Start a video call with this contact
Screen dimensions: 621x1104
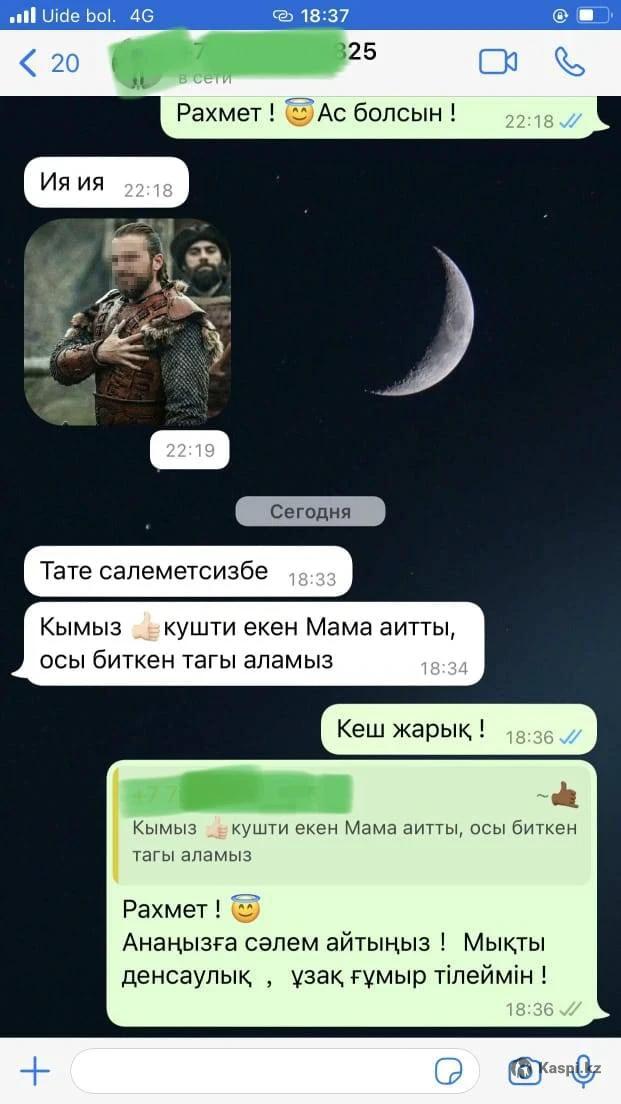coord(498,61)
